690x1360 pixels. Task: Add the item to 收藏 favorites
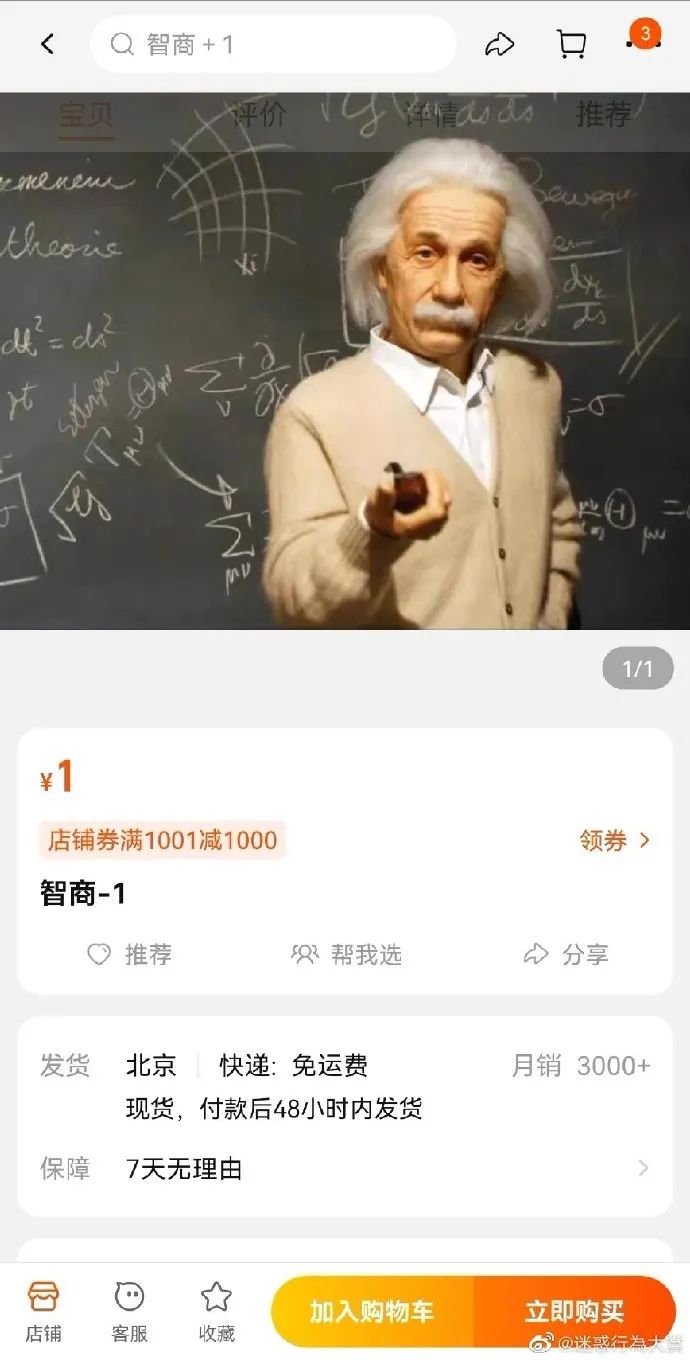(216, 1312)
